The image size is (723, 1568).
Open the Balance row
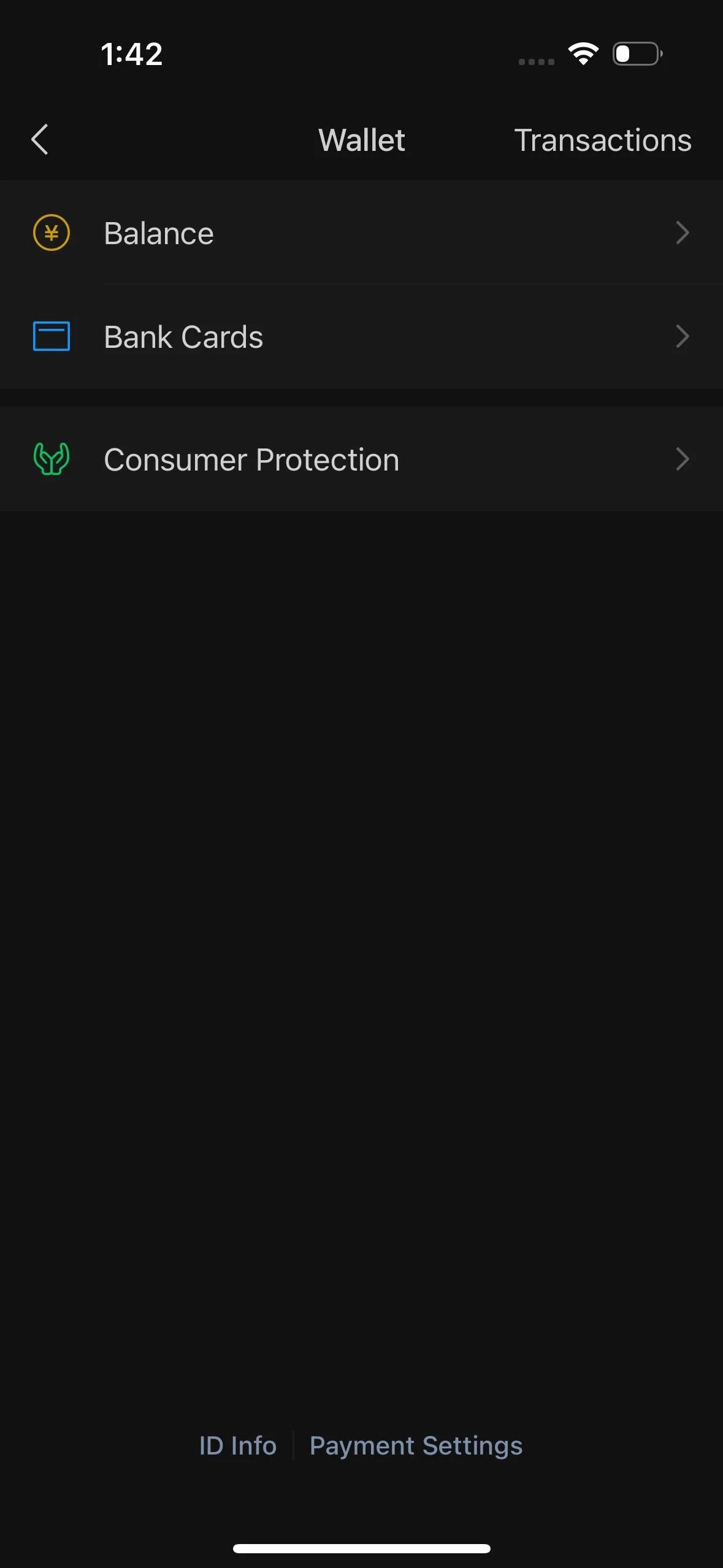[x=361, y=233]
